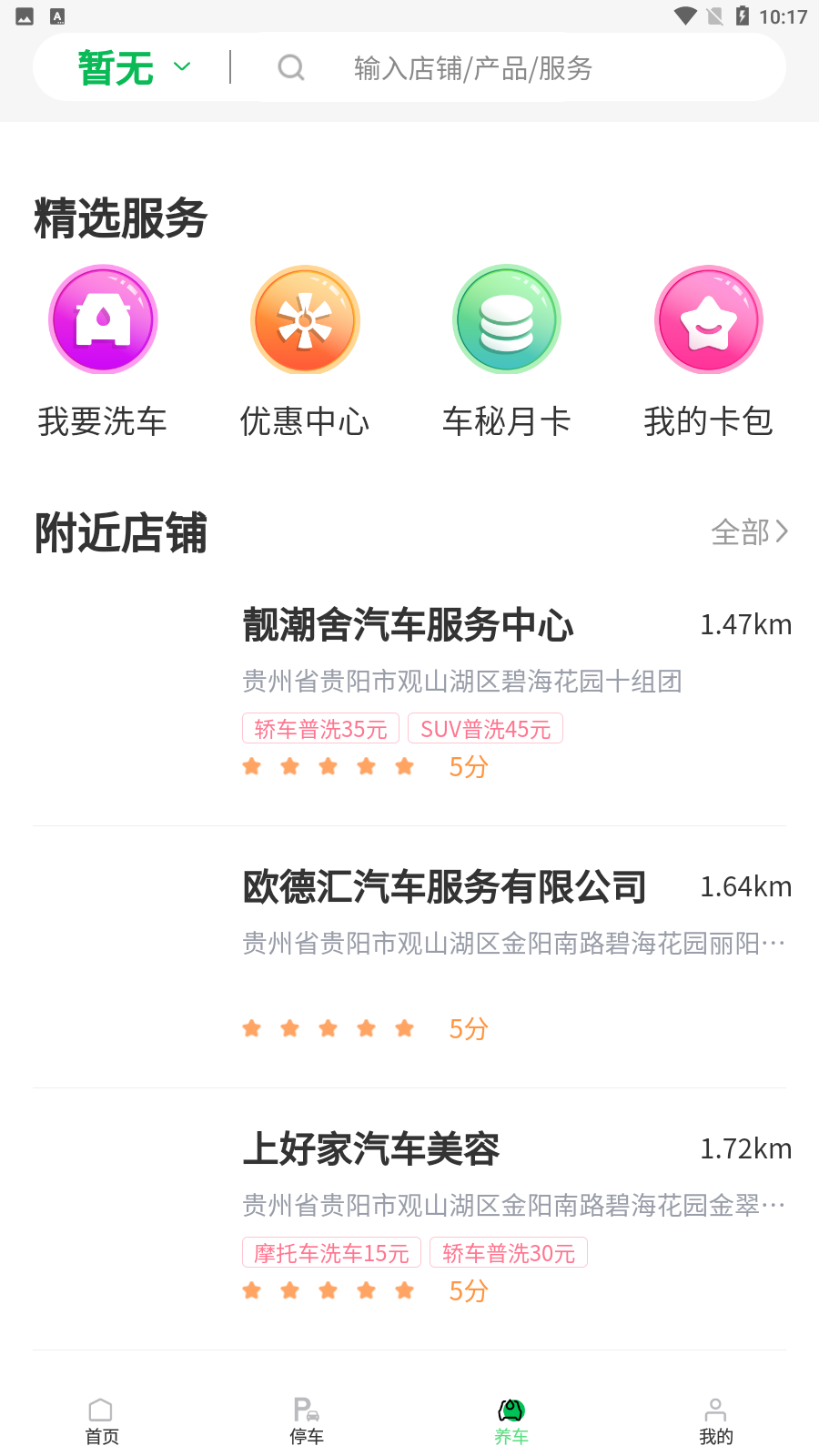Image resolution: width=819 pixels, height=1456 pixels.
Task: Switch to the 首页 tab
Action: point(102,1421)
